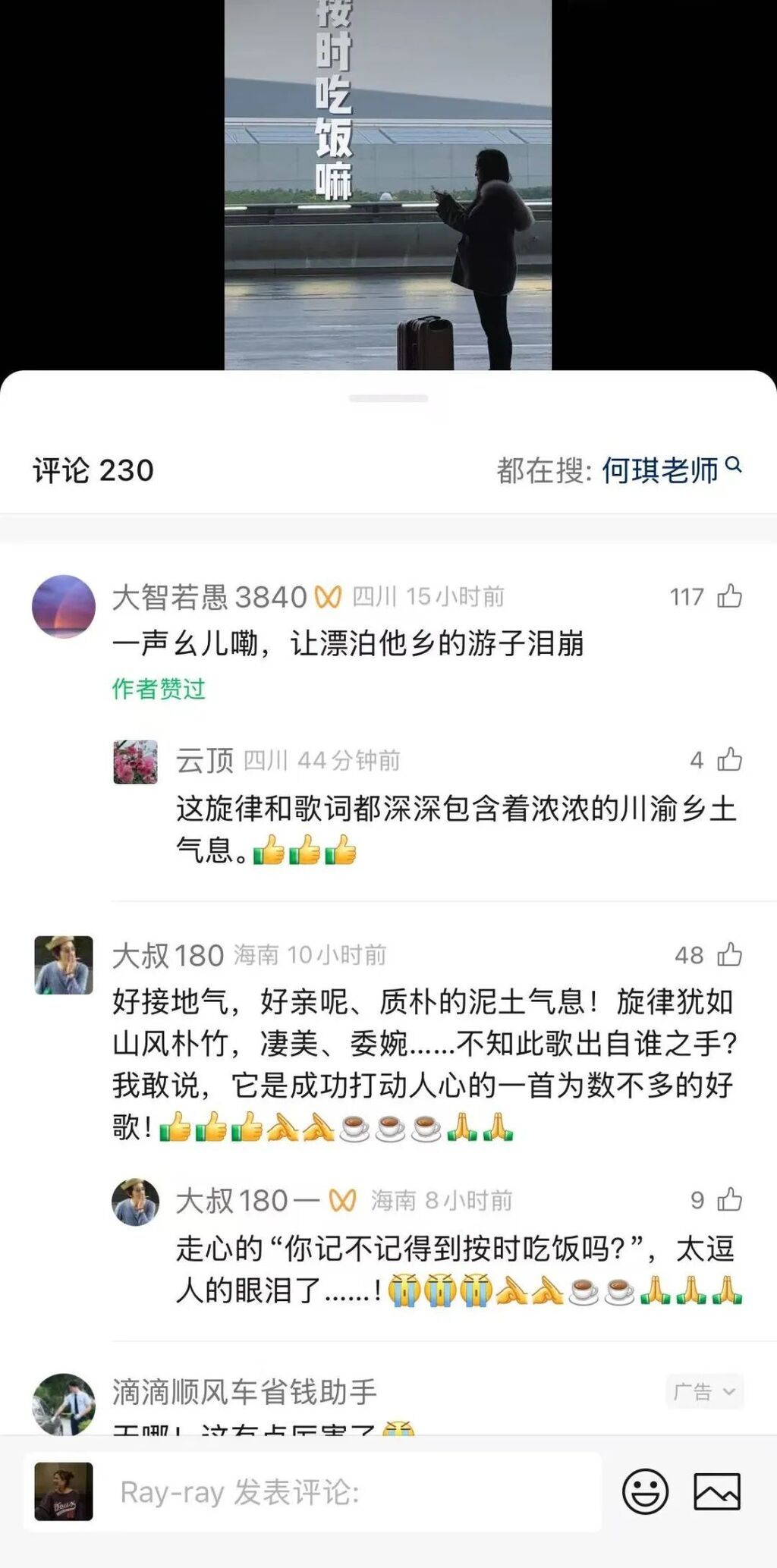777x1568 pixels.
Task: Open 大智若愚 3840's profile avatar
Action: (x=64, y=607)
